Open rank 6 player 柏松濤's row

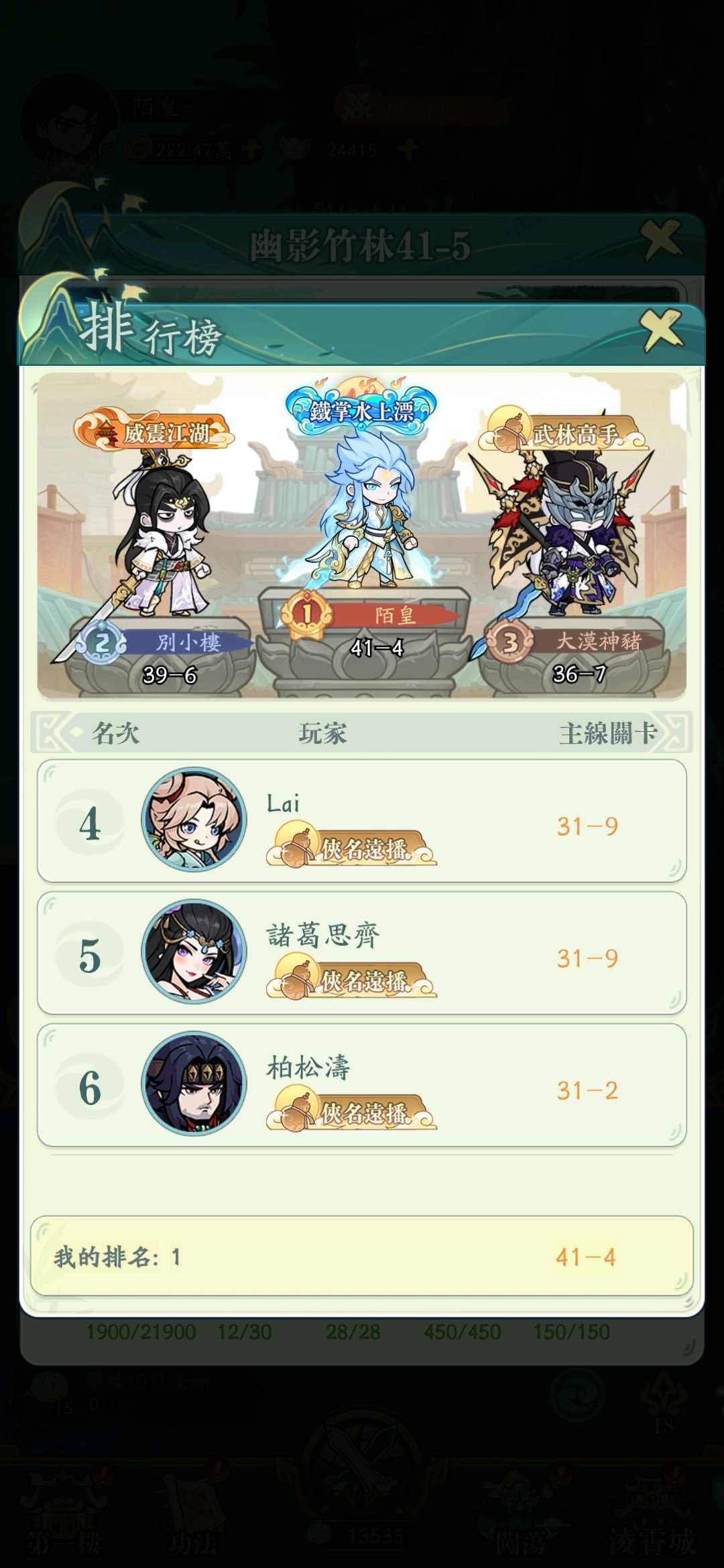[361, 1085]
